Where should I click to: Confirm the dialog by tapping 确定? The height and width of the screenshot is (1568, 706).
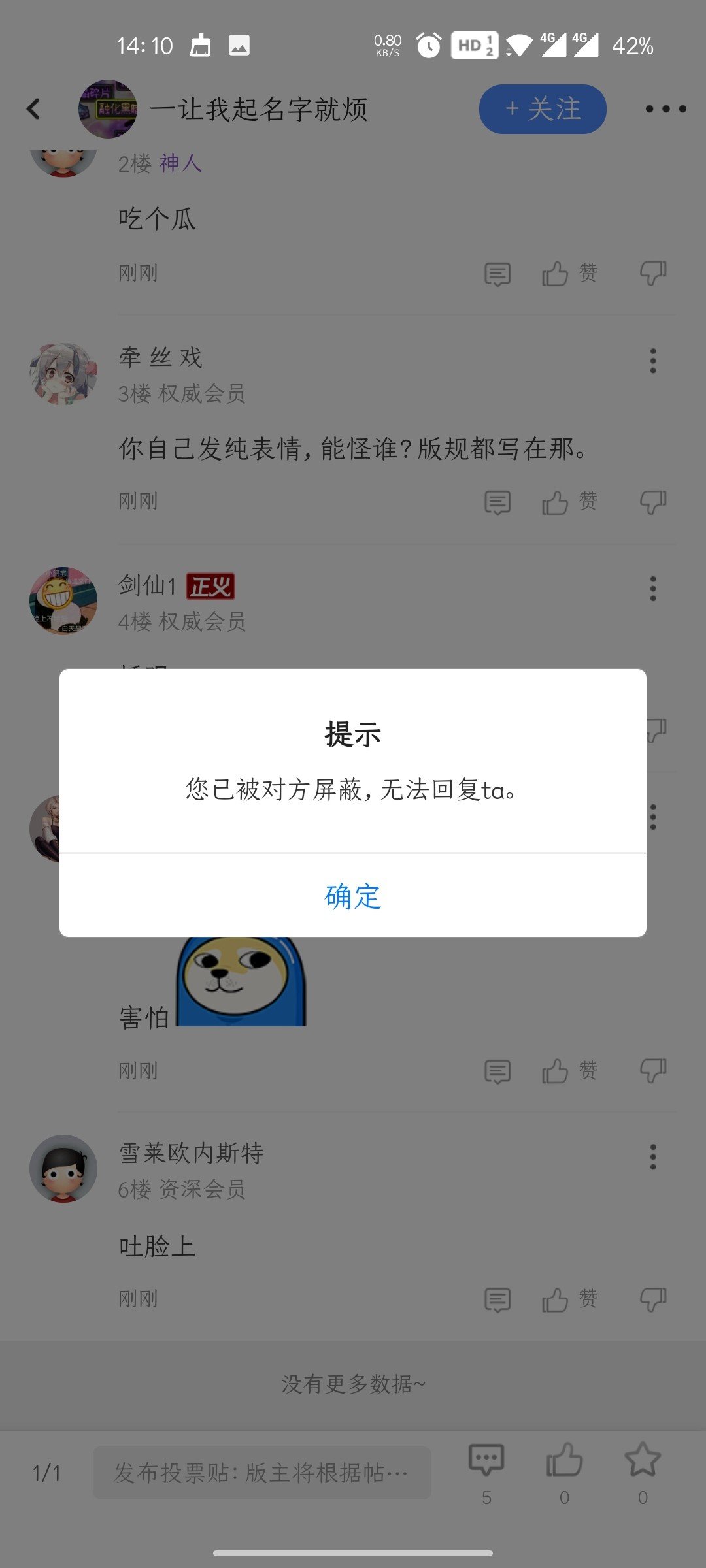(x=353, y=896)
